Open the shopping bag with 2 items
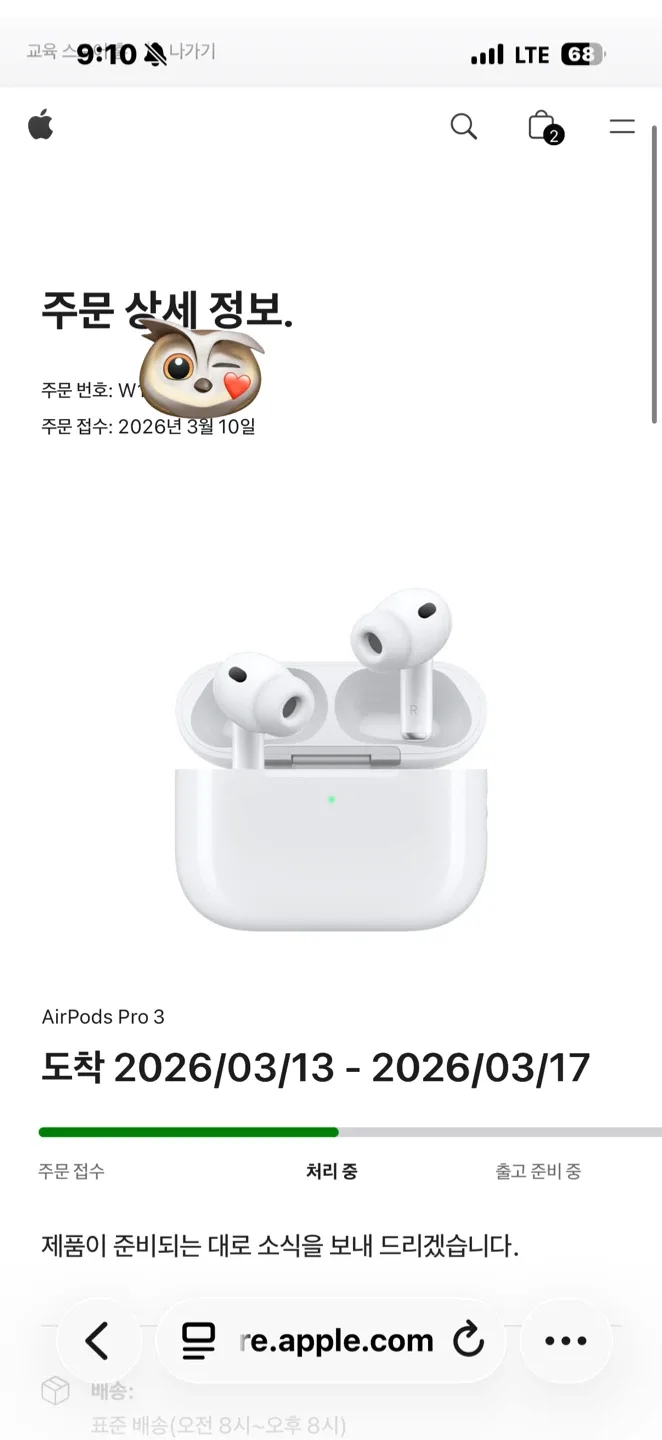This screenshot has width=662, height=1440. 543,127
